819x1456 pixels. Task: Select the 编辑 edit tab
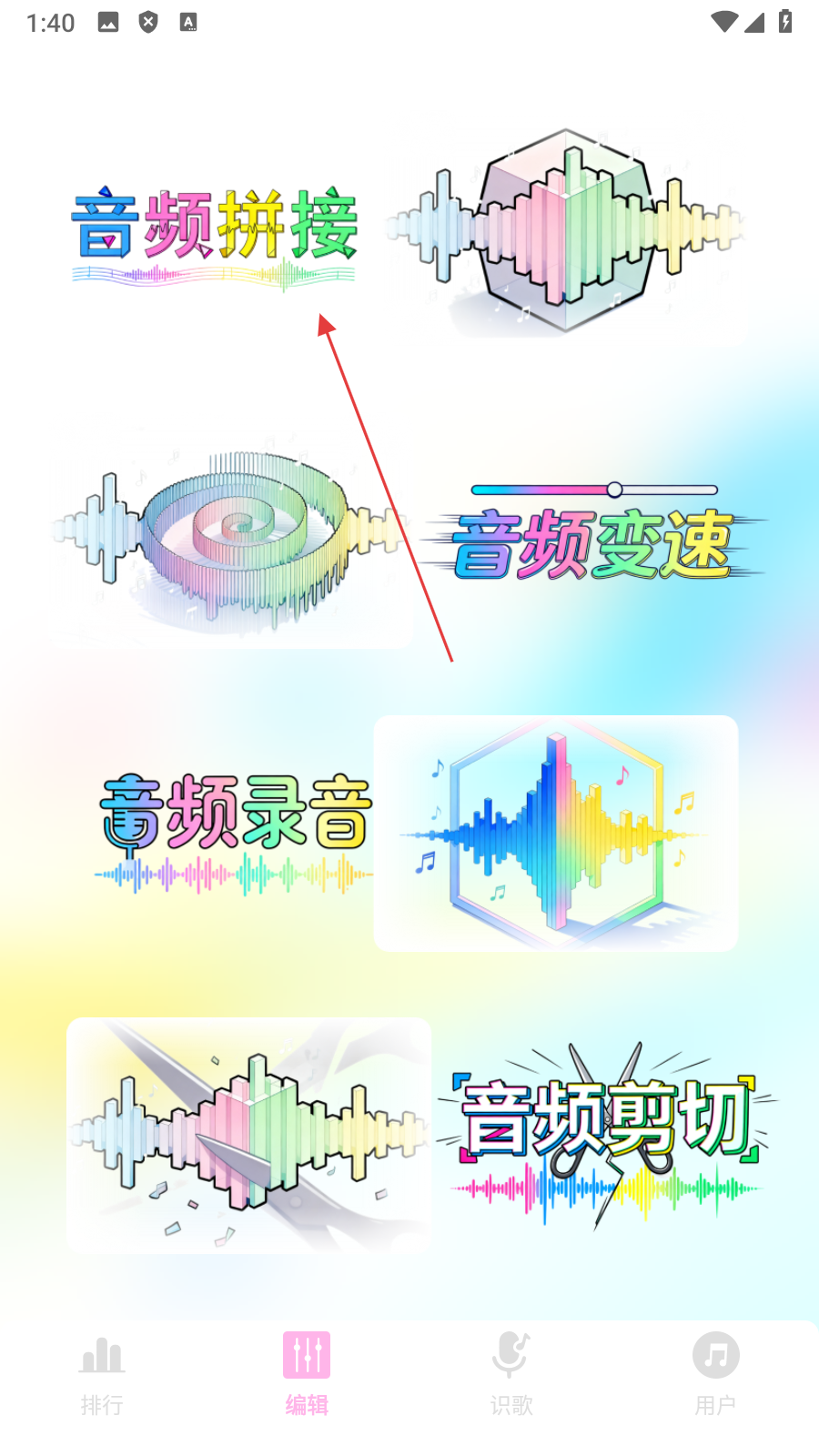307,1374
